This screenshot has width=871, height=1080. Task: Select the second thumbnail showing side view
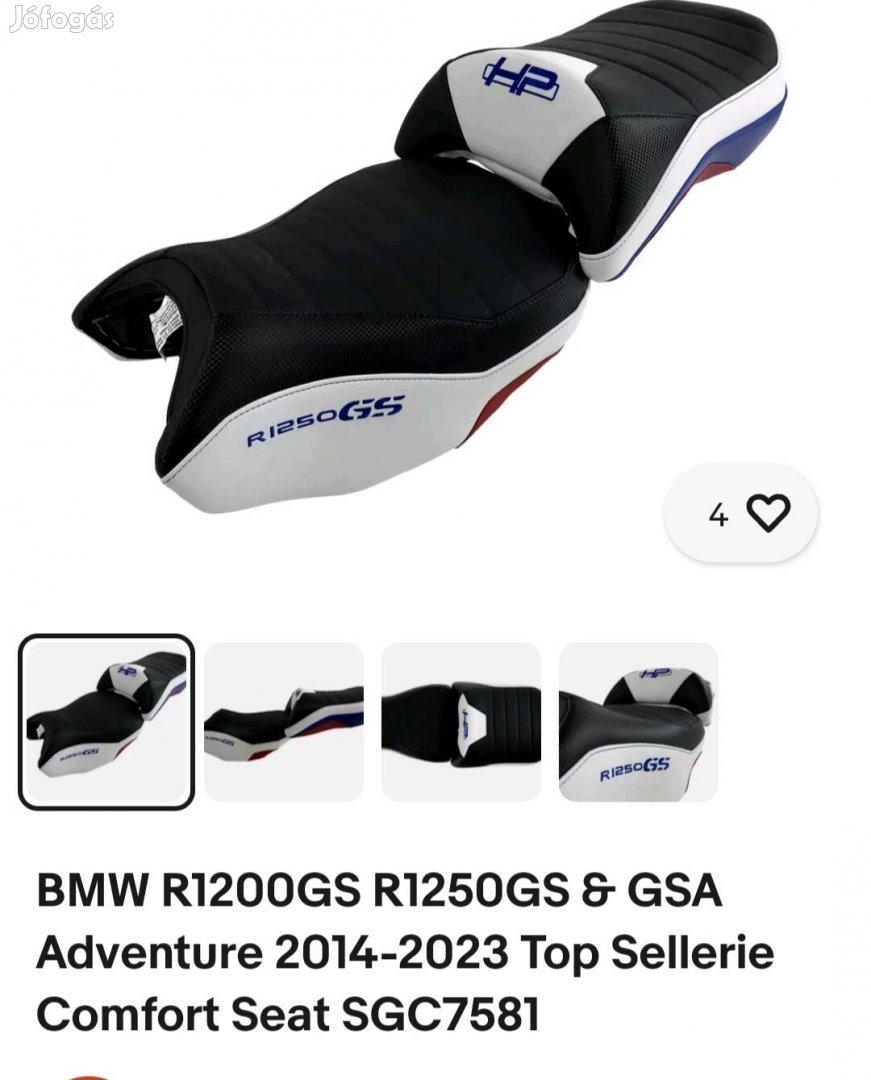[x=284, y=721]
